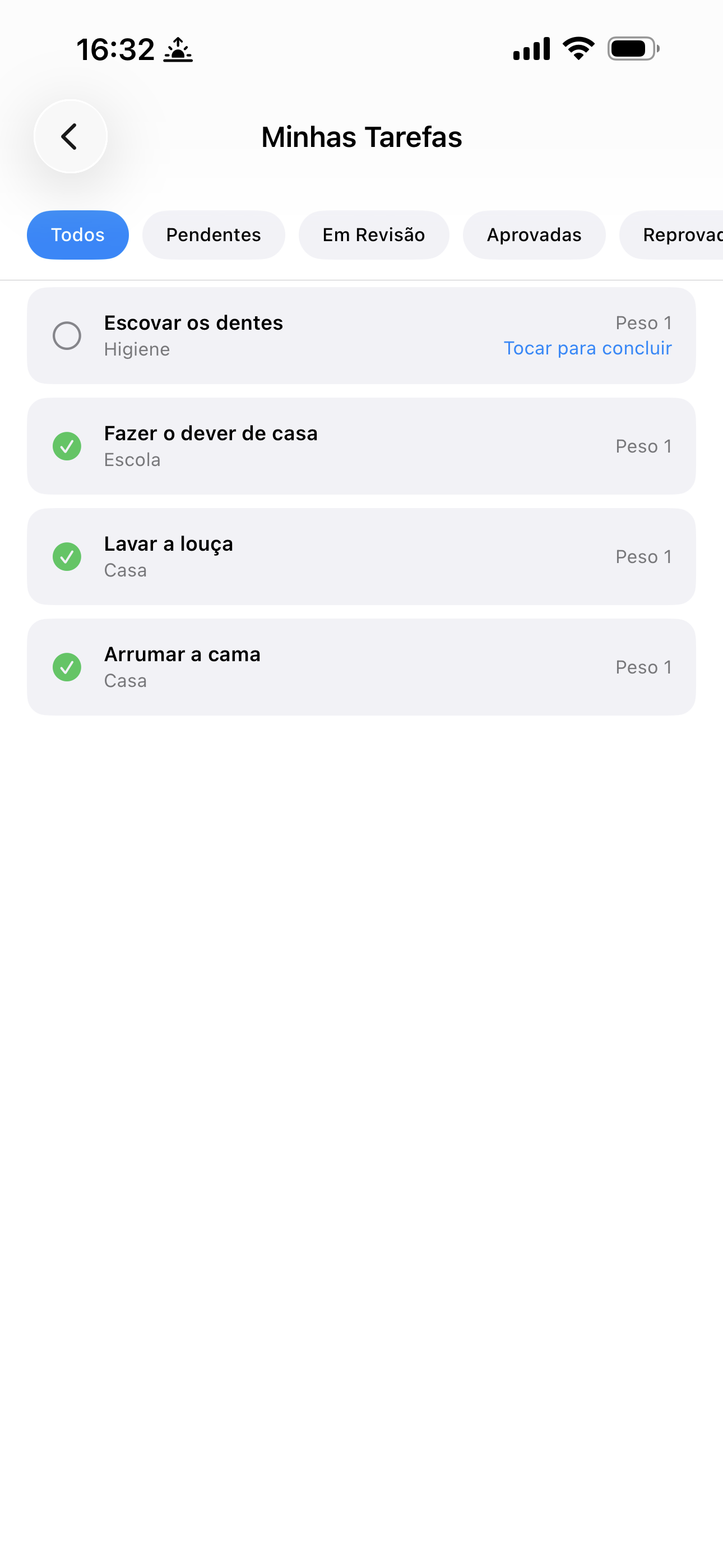Select the Pendentes filter
723x1568 pixels.
click(x=214, y=234)
